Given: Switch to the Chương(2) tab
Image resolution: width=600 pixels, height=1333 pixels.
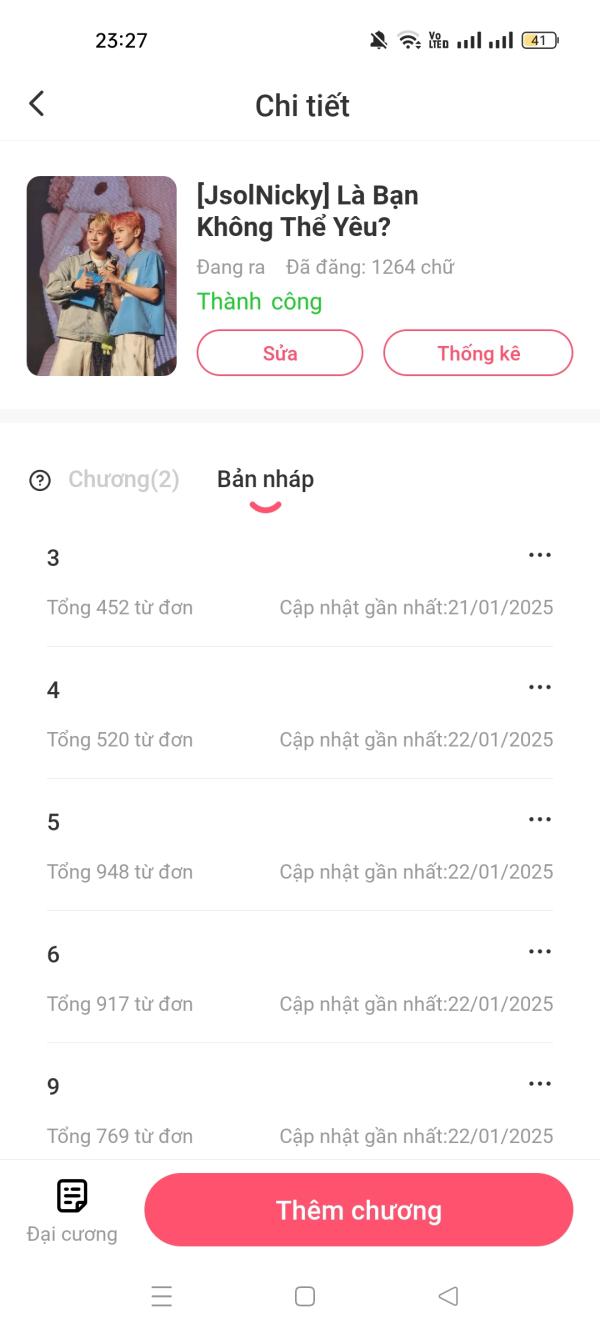Looking at the screenshot, I should [x=124, y=480].
